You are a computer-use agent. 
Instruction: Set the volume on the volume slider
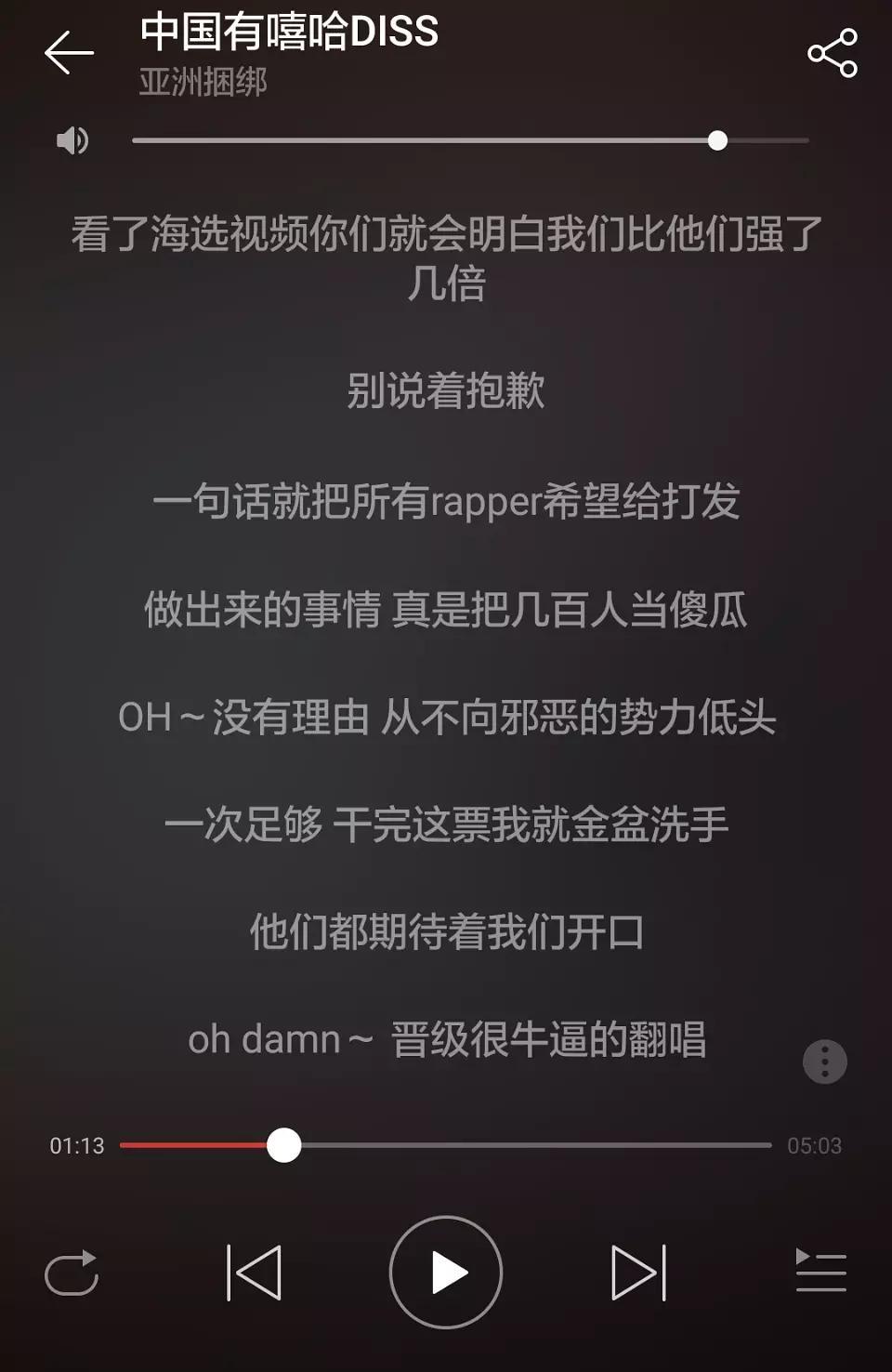(716, 140)
